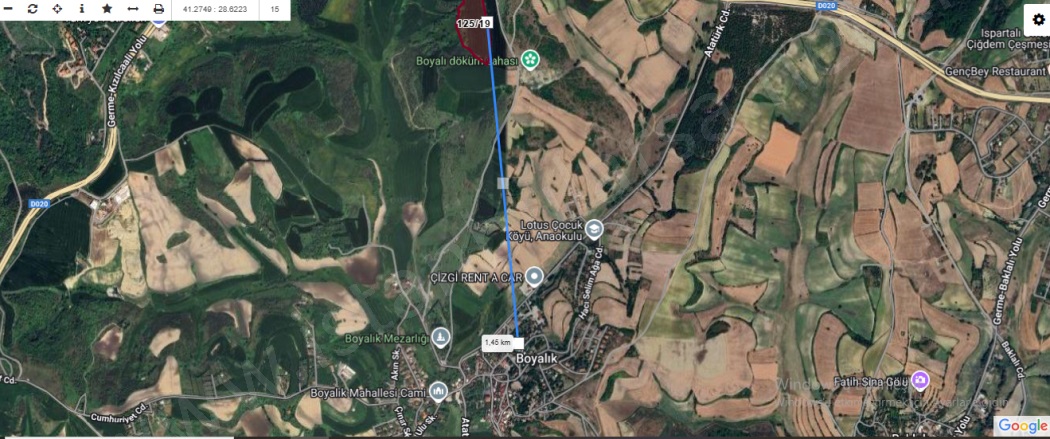1050x439 pixels.
Task: Select parcel 125/19 on the map
Action: [472, 33]
